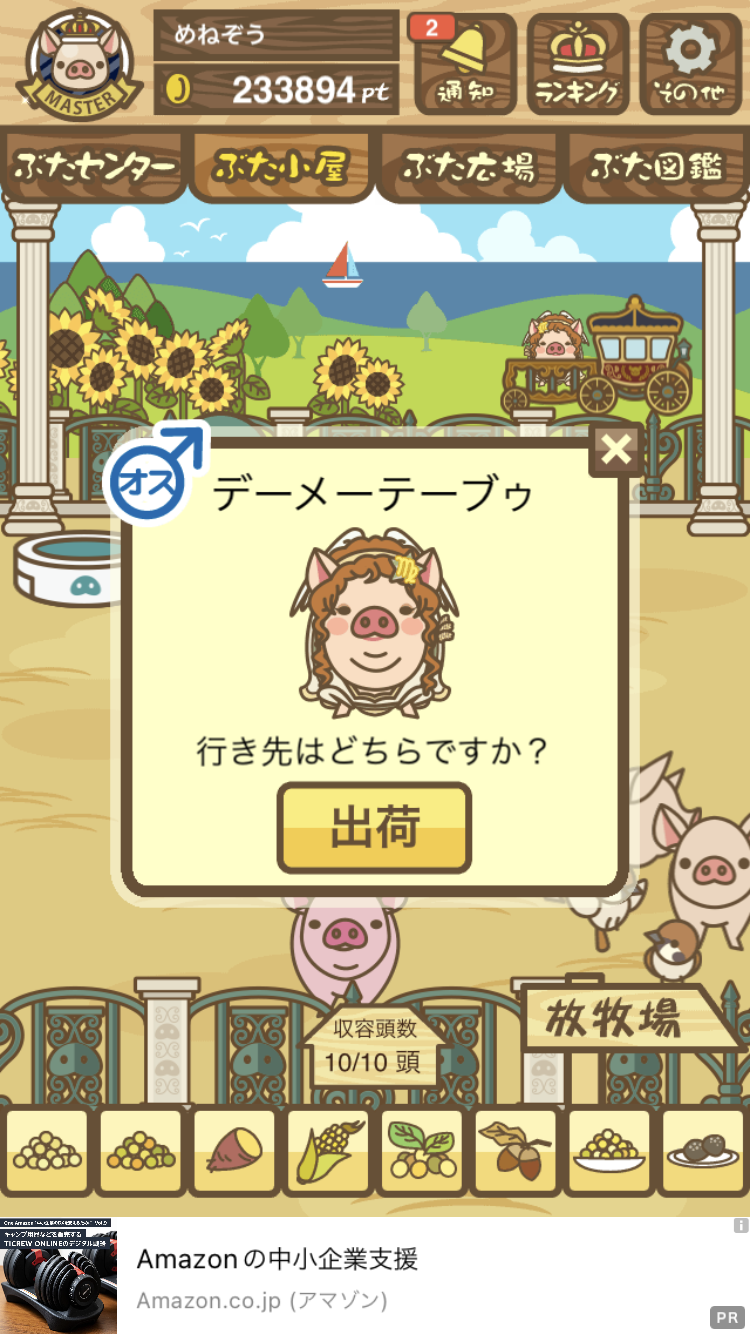The image size is (750, 1334).
Task: Open the 通知 notifications bell
Action: point(465,63)
